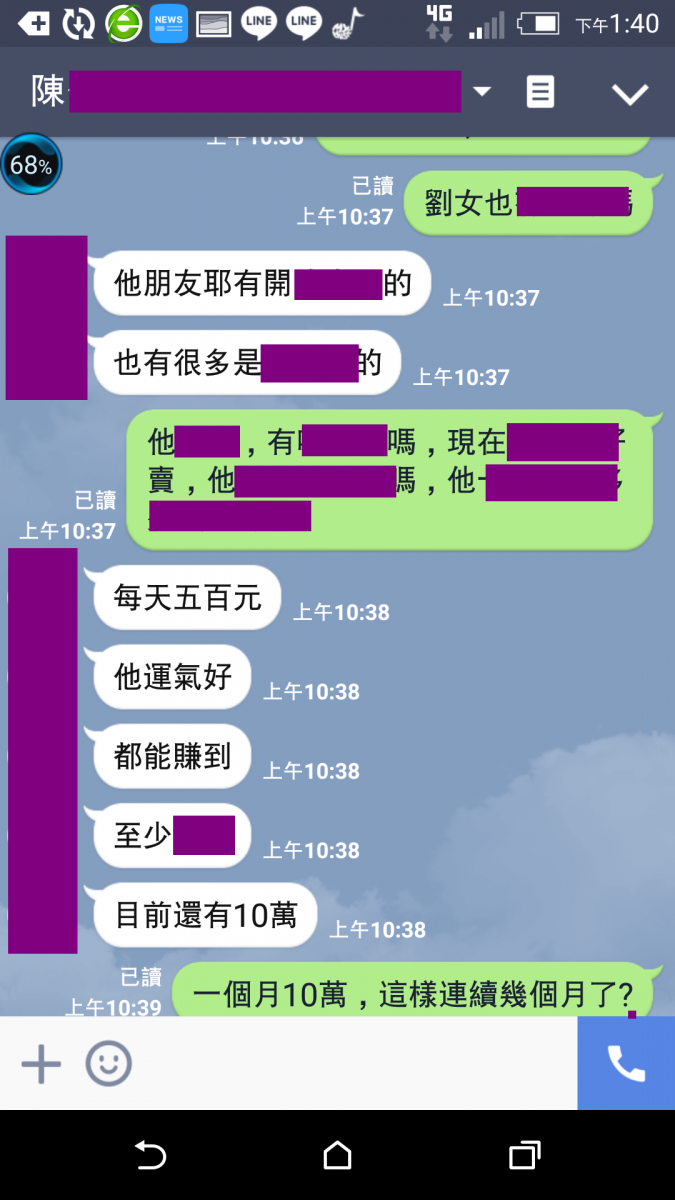Type a message in the text field
The height and width of the screenshot is (1200, 675).
click(350, 1064)
